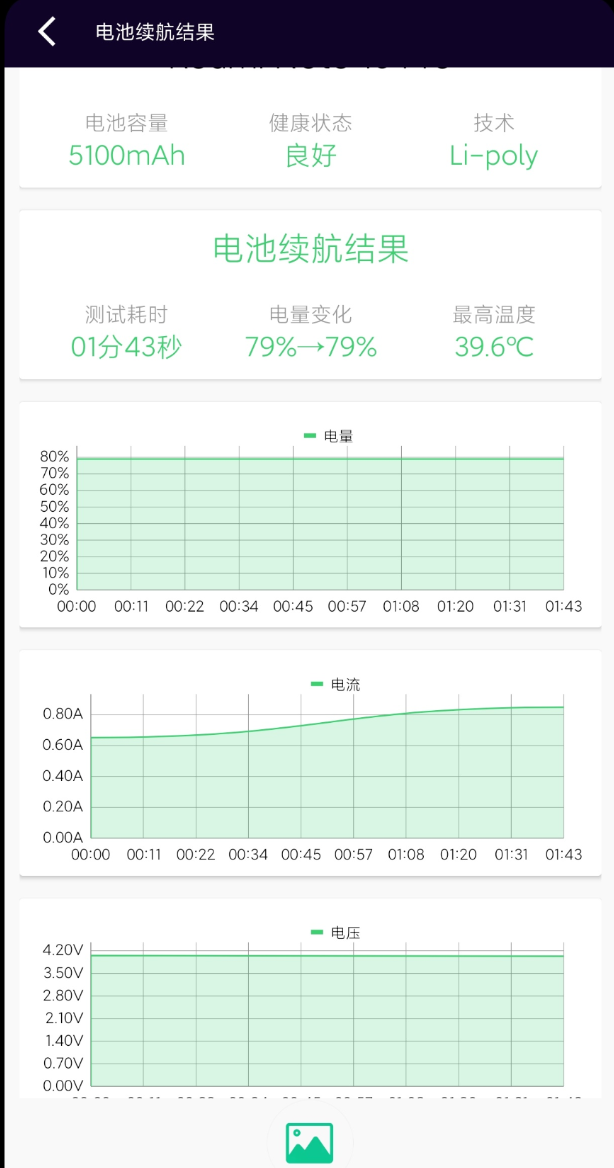
Task: Go back from battery endurance results
Action: [x=46, y=32]
